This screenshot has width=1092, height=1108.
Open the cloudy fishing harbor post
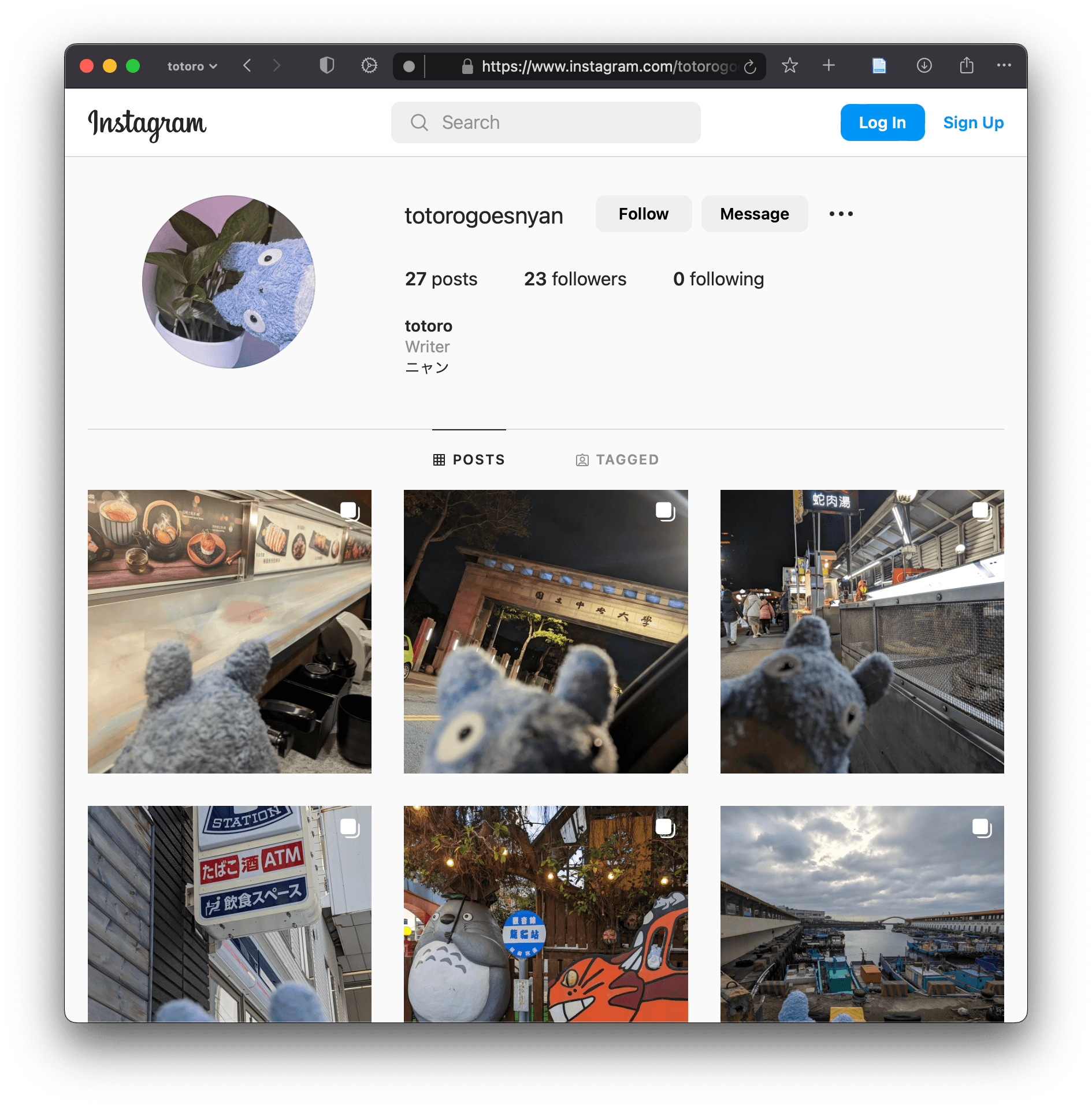tap(861, 913)
